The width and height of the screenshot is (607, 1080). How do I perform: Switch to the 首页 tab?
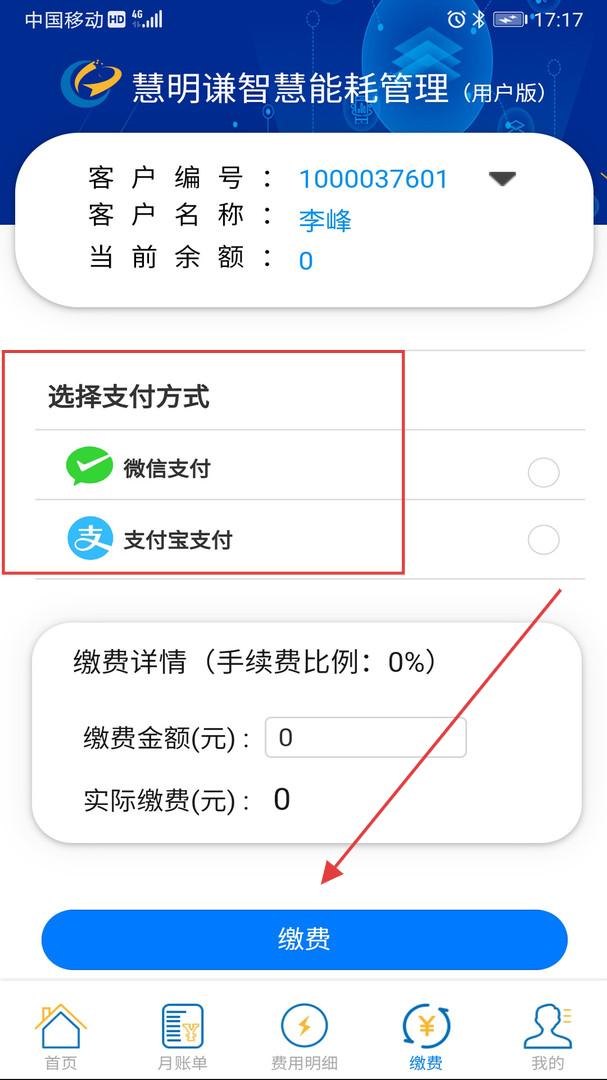tap(61, 1037)
